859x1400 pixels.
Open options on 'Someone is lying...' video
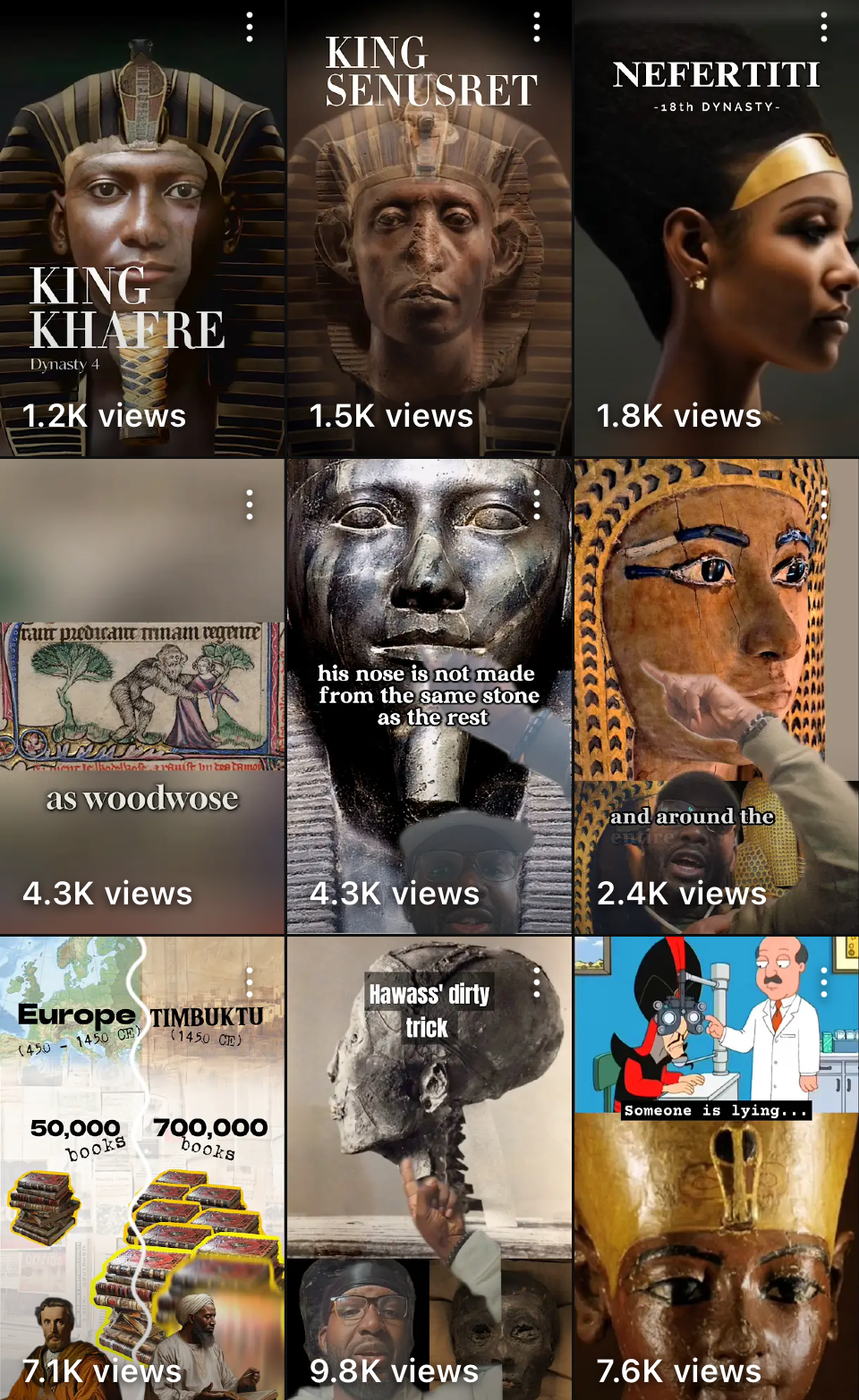point(824,982)
